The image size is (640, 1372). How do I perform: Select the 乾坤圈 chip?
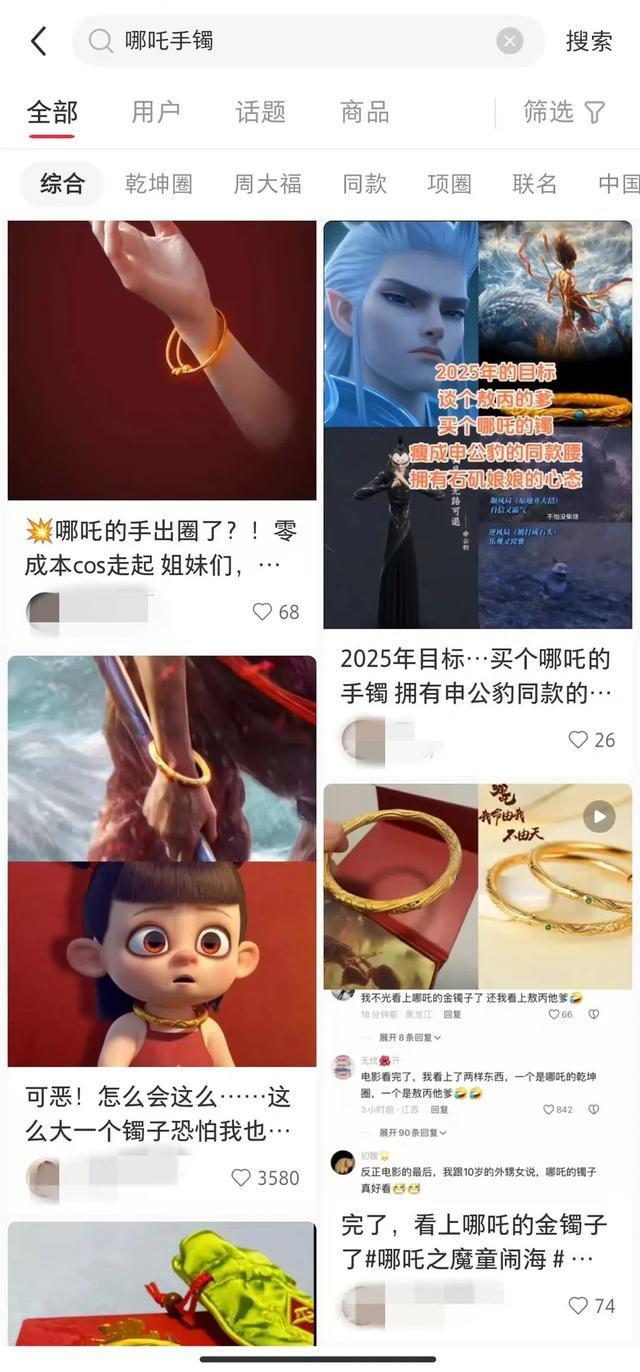159,184
